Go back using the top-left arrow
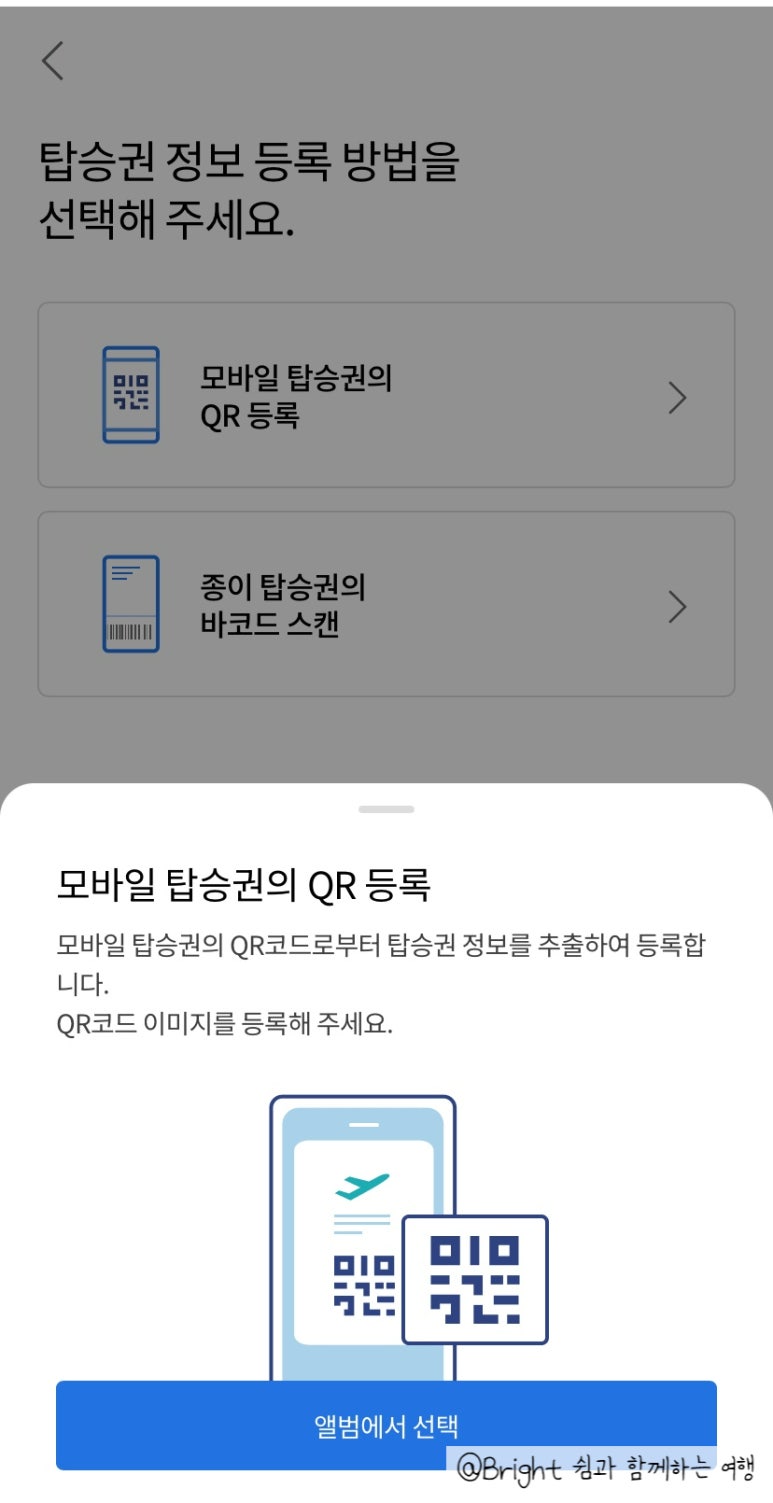773x1503 pixels. pos(53,61)
